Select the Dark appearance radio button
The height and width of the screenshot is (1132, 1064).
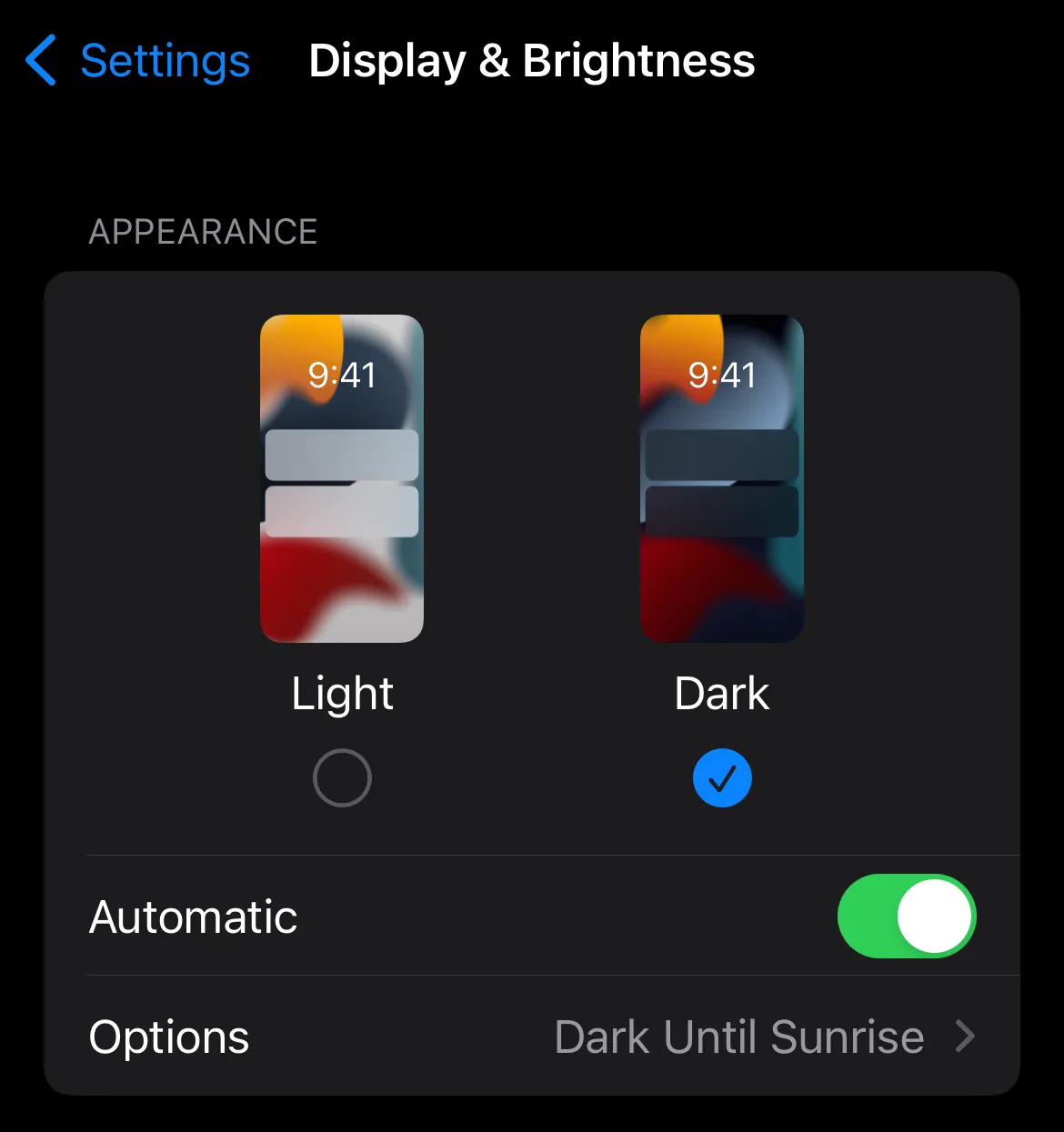pos(722,778)
